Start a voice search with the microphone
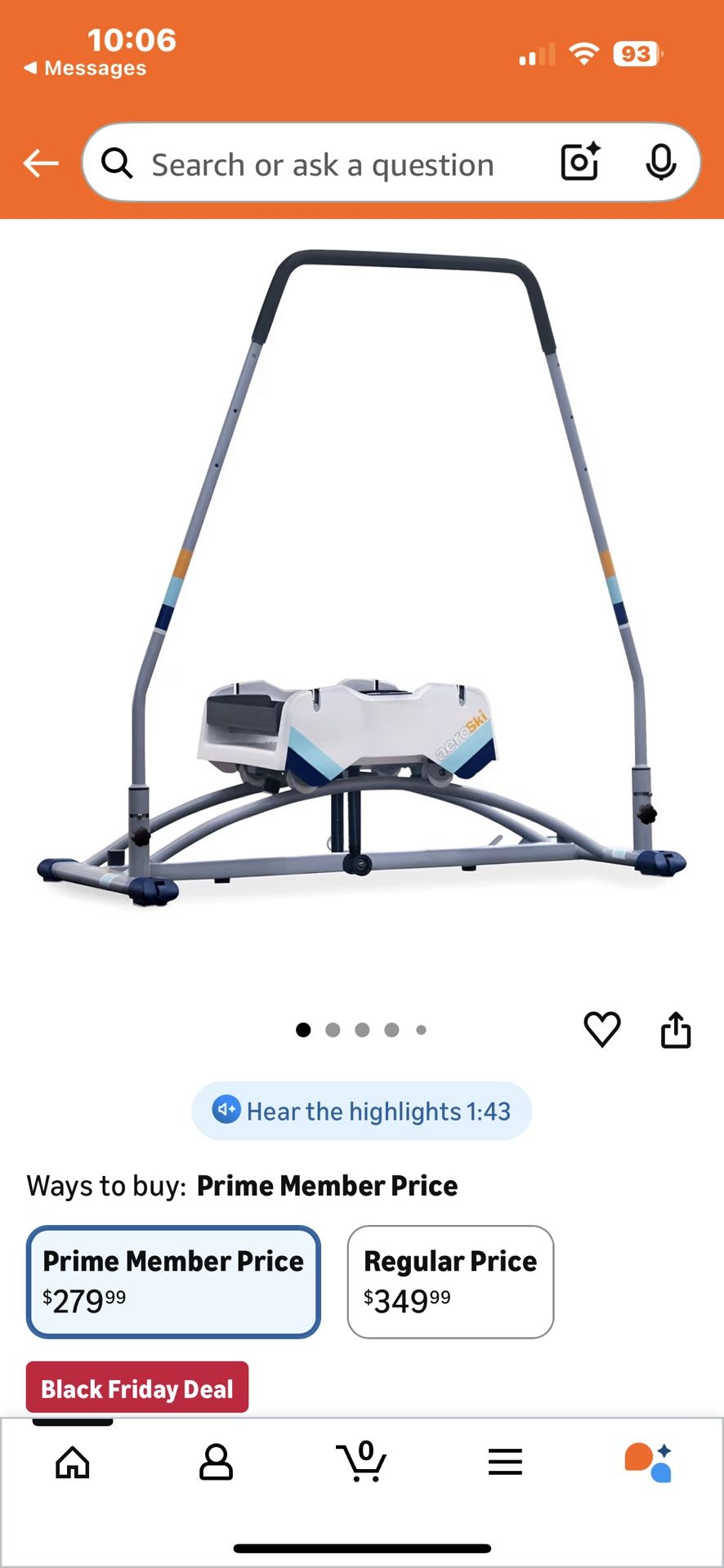 point(662,163)
